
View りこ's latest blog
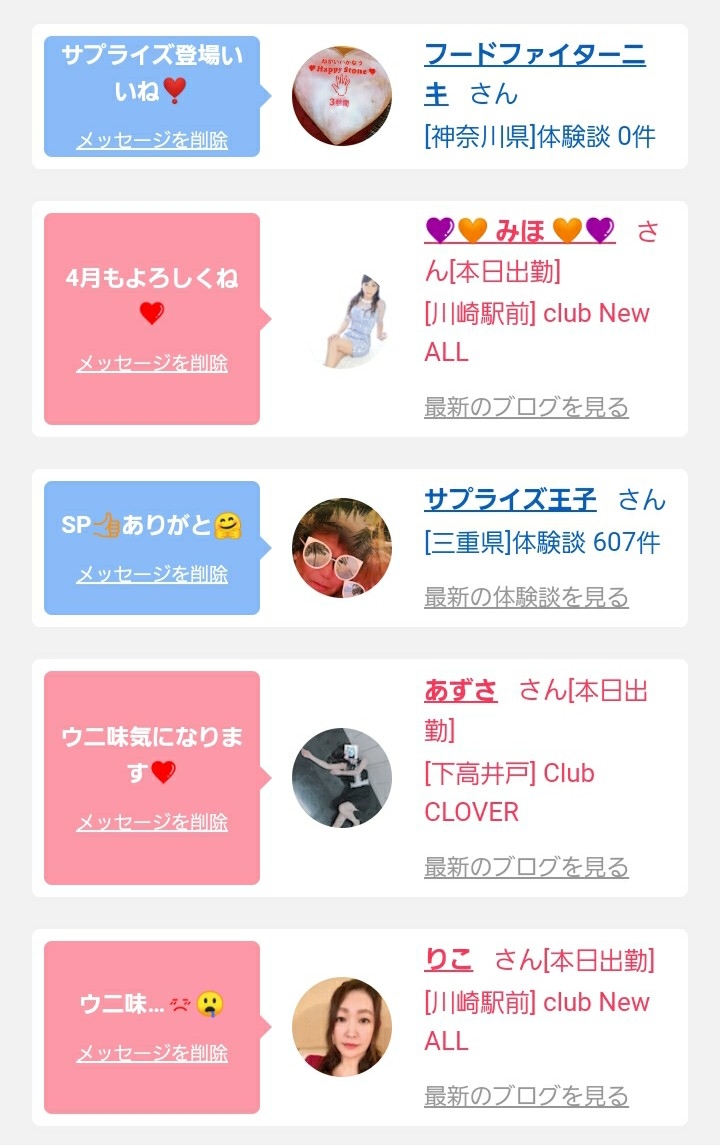coord(526,1096)
